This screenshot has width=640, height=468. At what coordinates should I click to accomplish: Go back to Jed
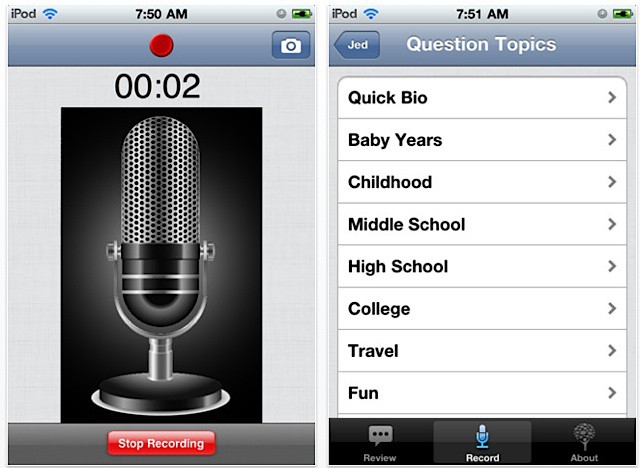tap(357, 45)
